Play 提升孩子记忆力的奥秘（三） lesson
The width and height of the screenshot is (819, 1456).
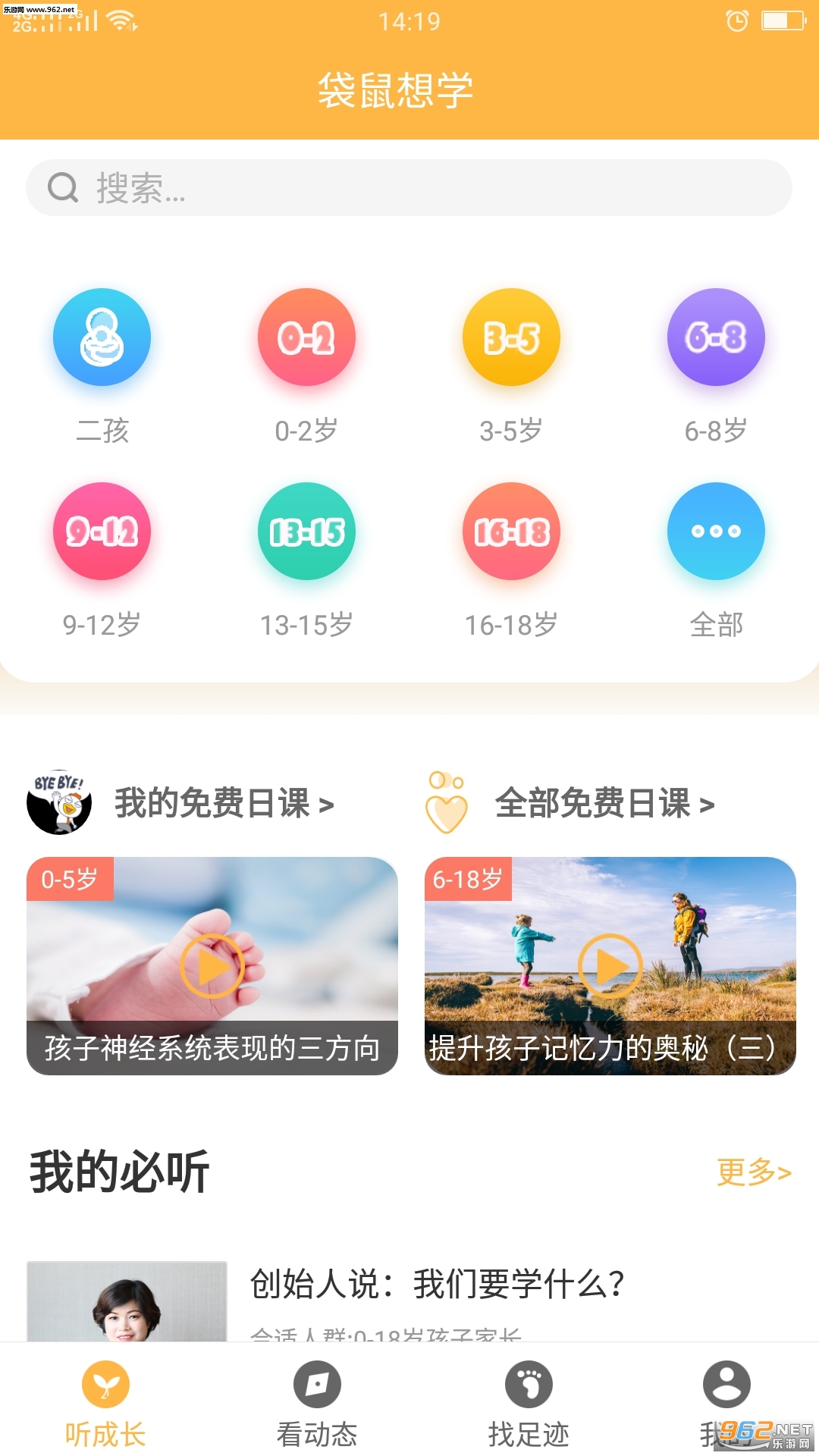click(610, 965)
